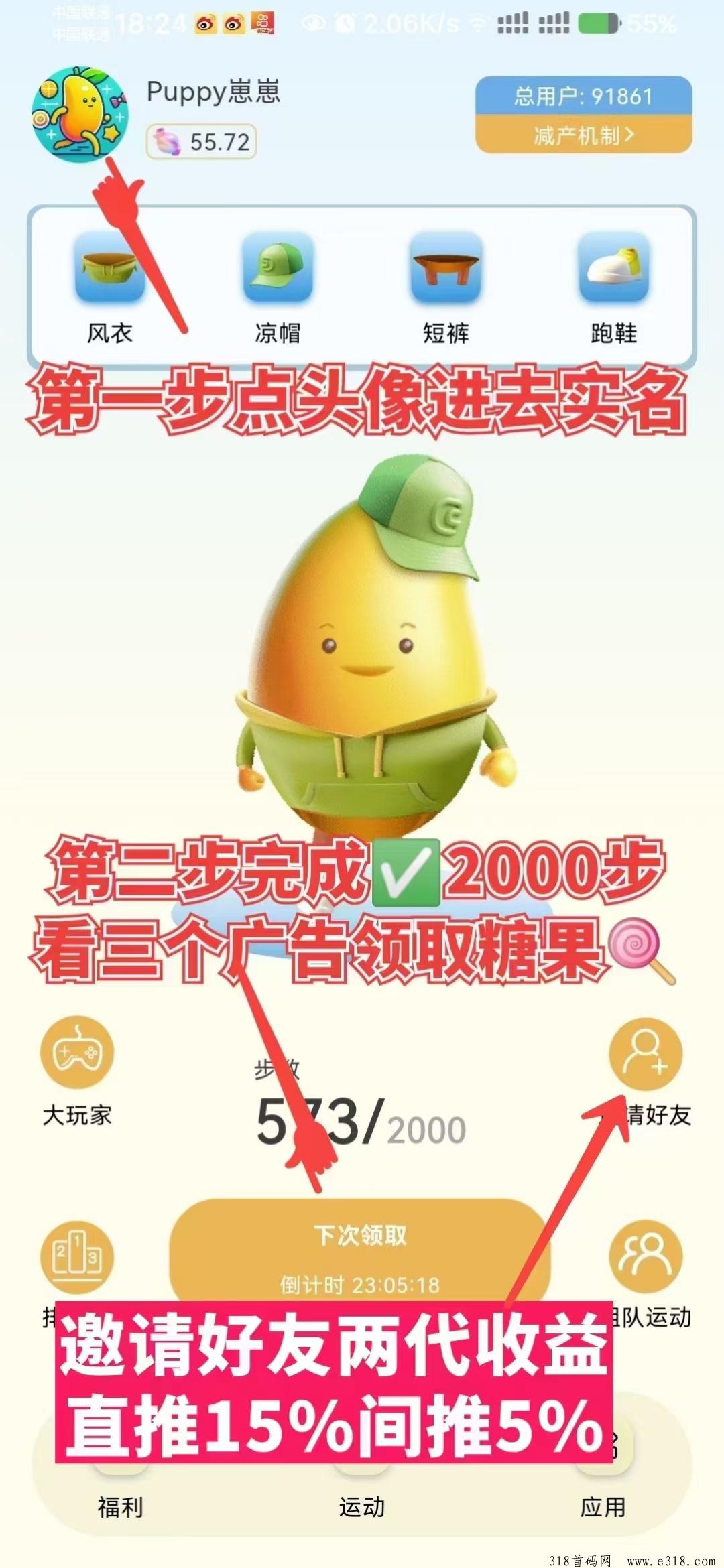Screen dimensions: 724x1568
Task: Open the invite friends icon
Action: pyautogui.click(x=645, y=1054)
